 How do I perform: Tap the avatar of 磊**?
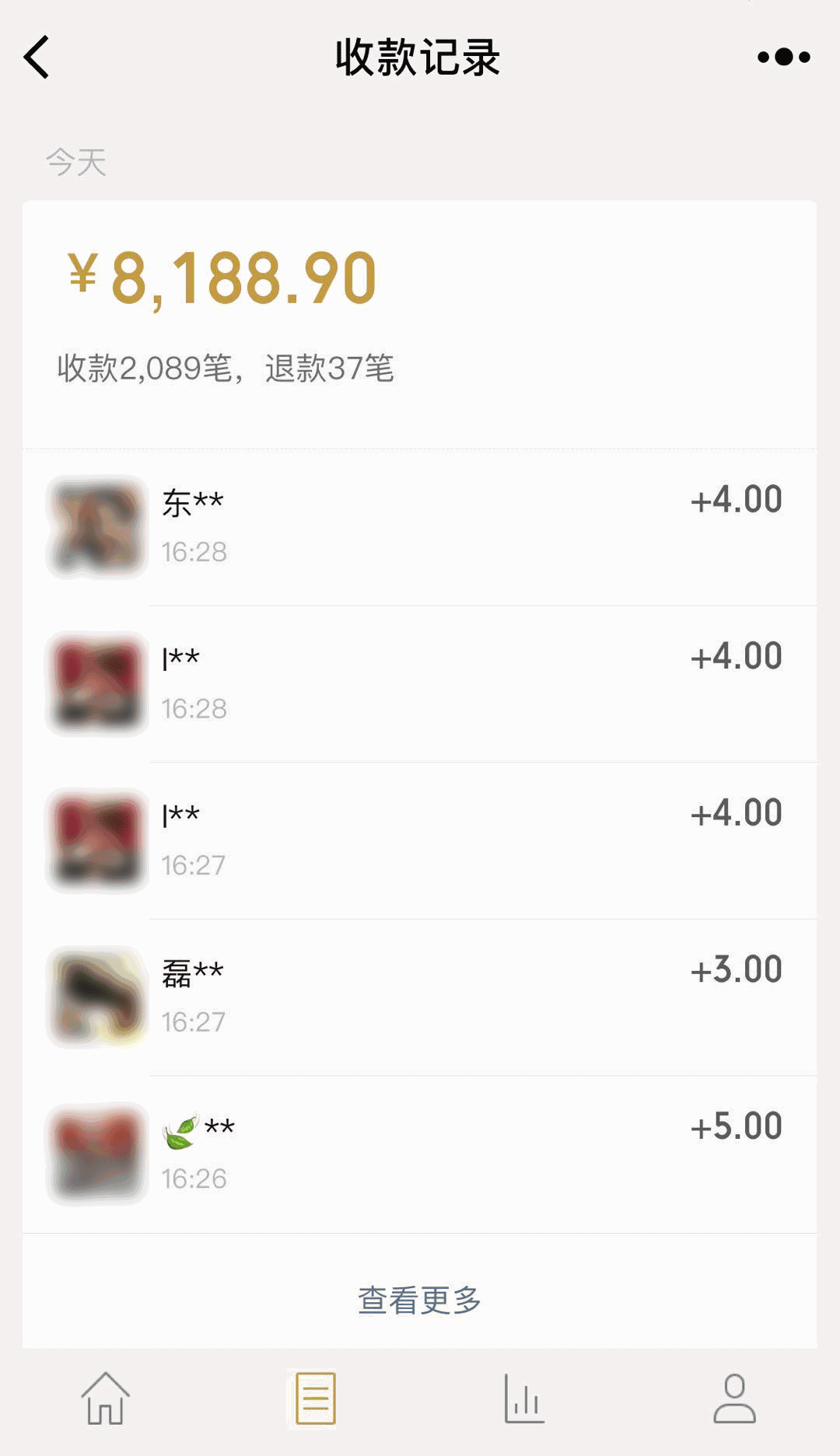96,996
